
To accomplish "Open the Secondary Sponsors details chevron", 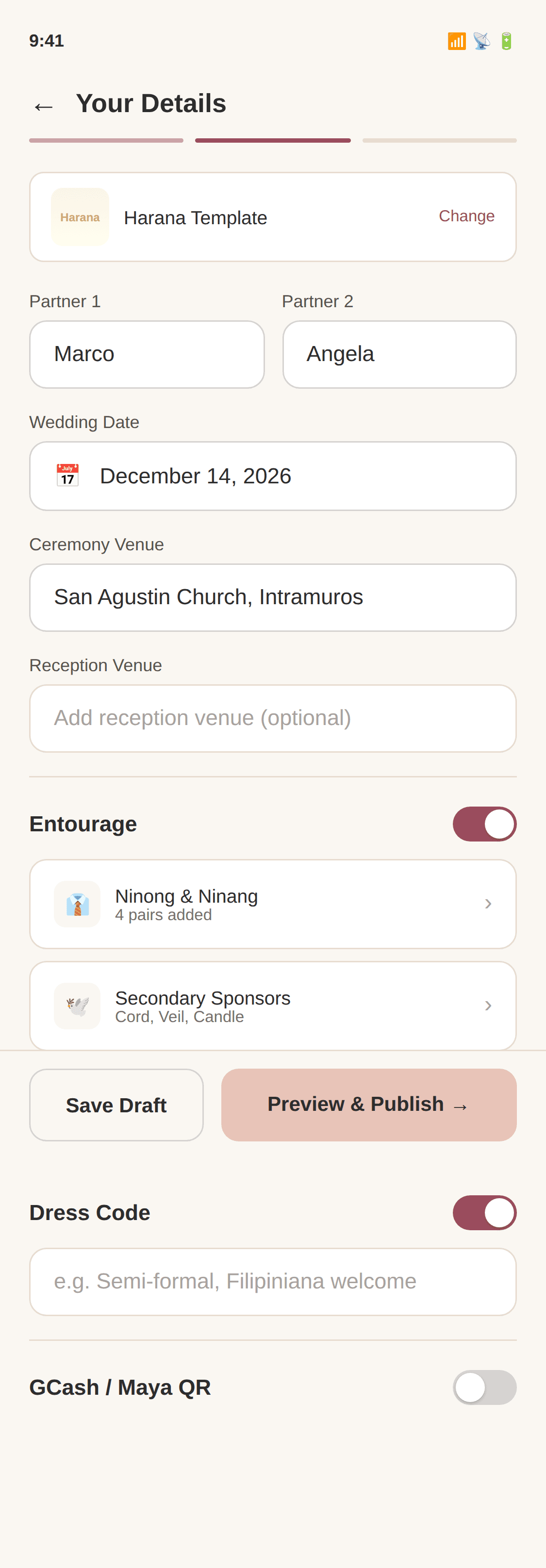I will pos(489,1005).
